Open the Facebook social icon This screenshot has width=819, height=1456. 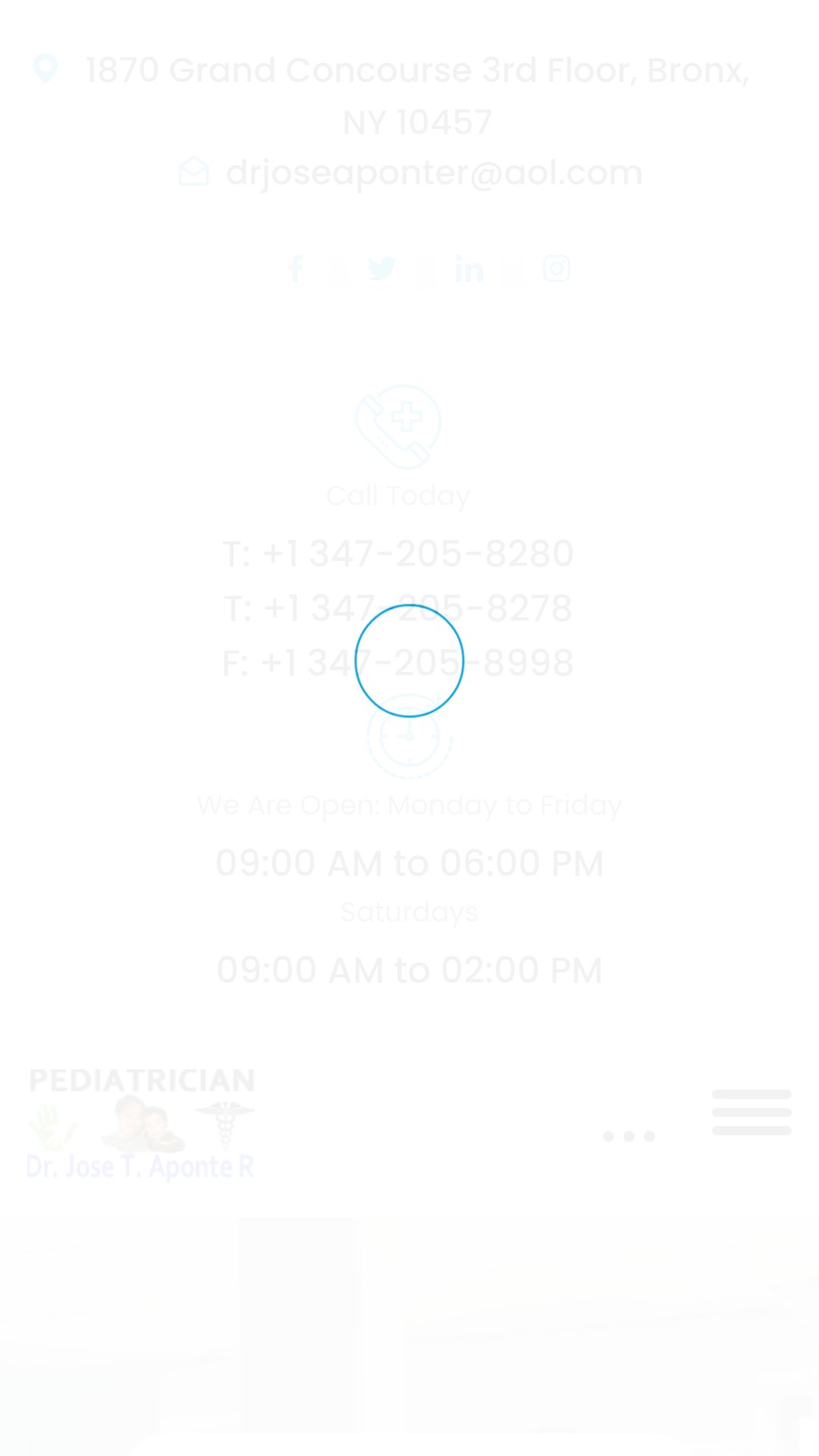click(295, 269)
